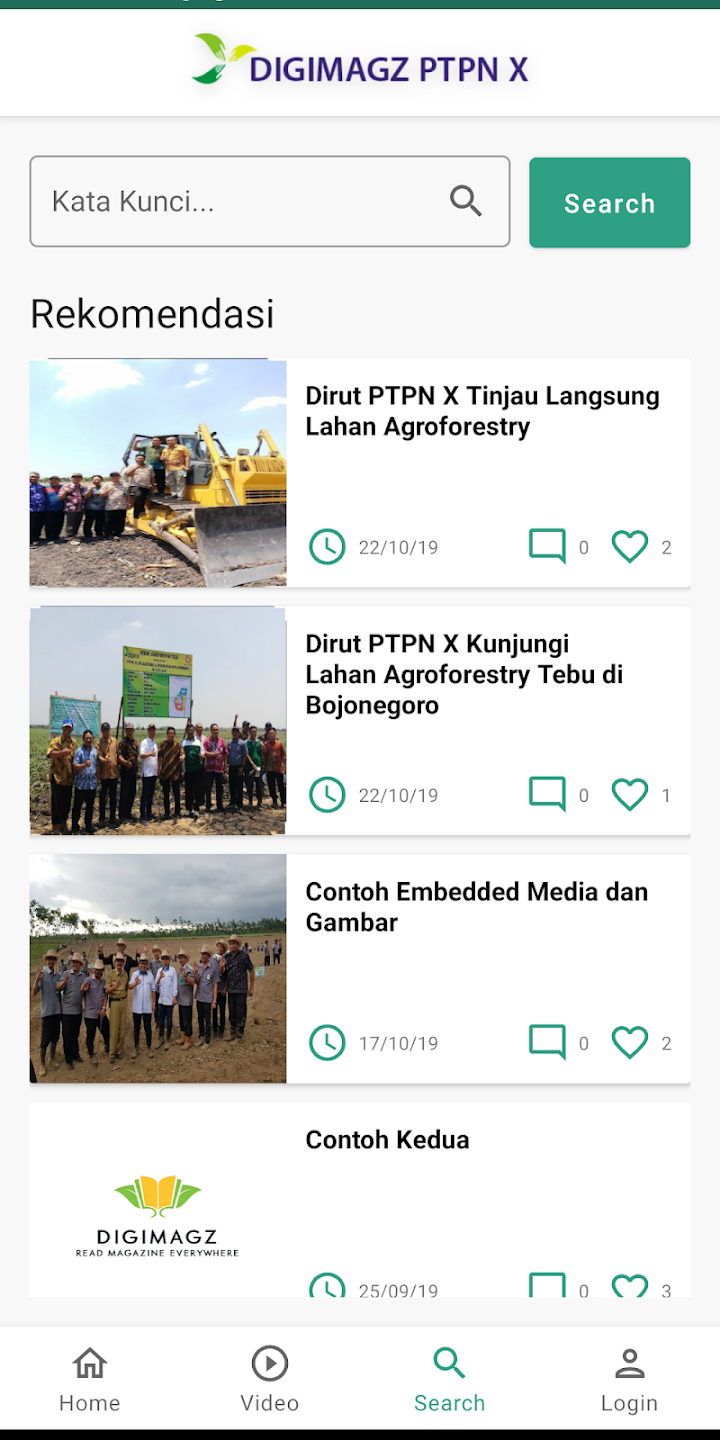Open comments on Contoh Embedded Media article

[547, 1043]
